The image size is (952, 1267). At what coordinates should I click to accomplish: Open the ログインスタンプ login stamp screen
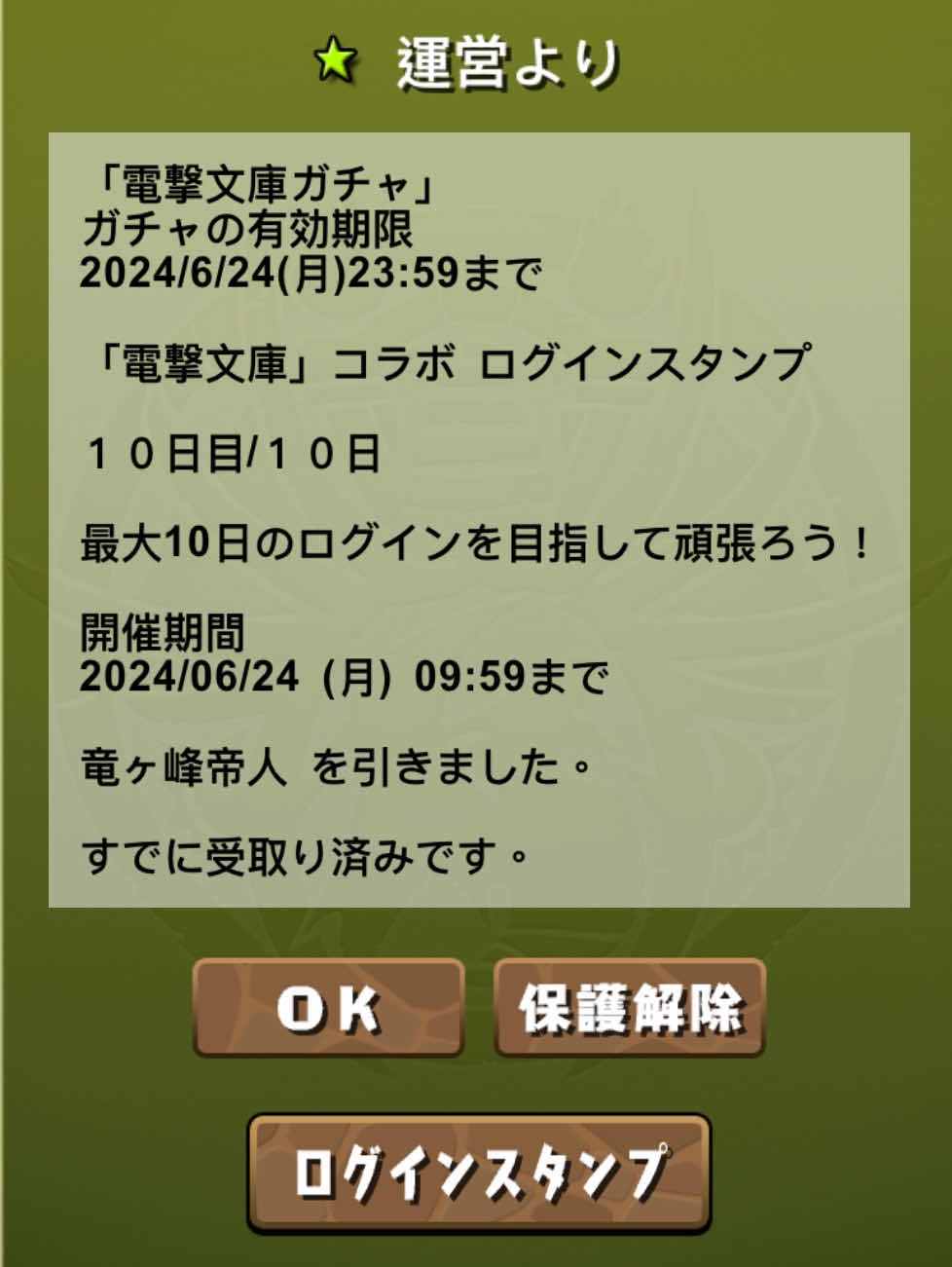[479, 1174]
